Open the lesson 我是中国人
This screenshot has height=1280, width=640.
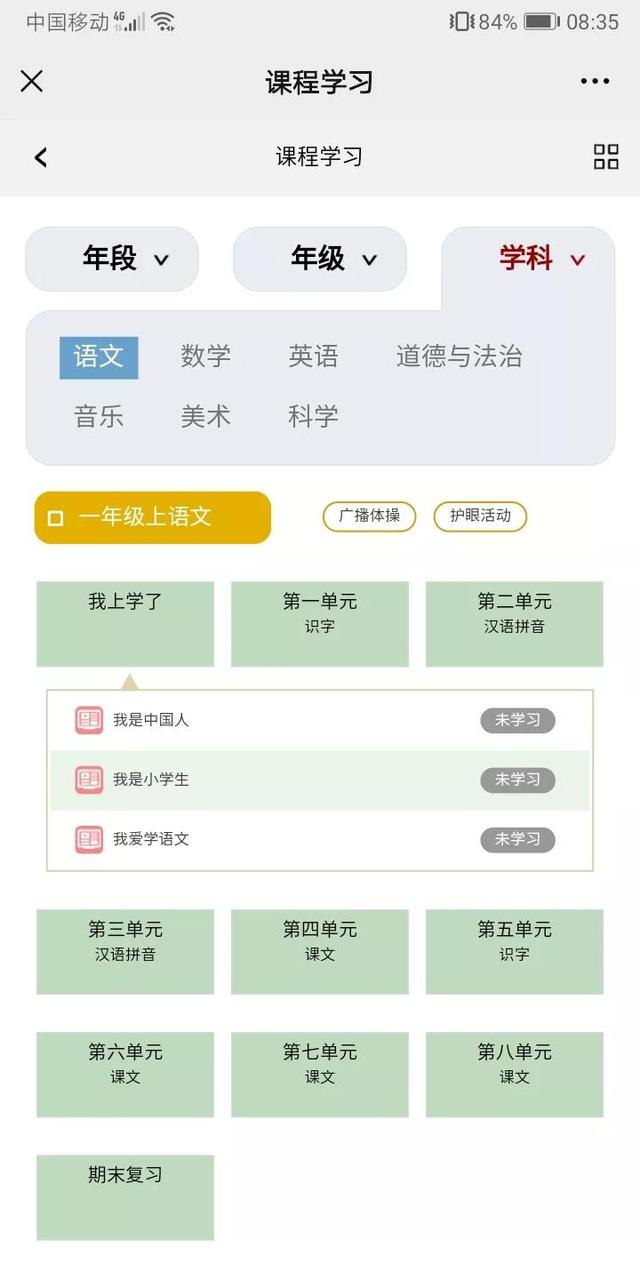pyautogui.click(x=320, y=720)
